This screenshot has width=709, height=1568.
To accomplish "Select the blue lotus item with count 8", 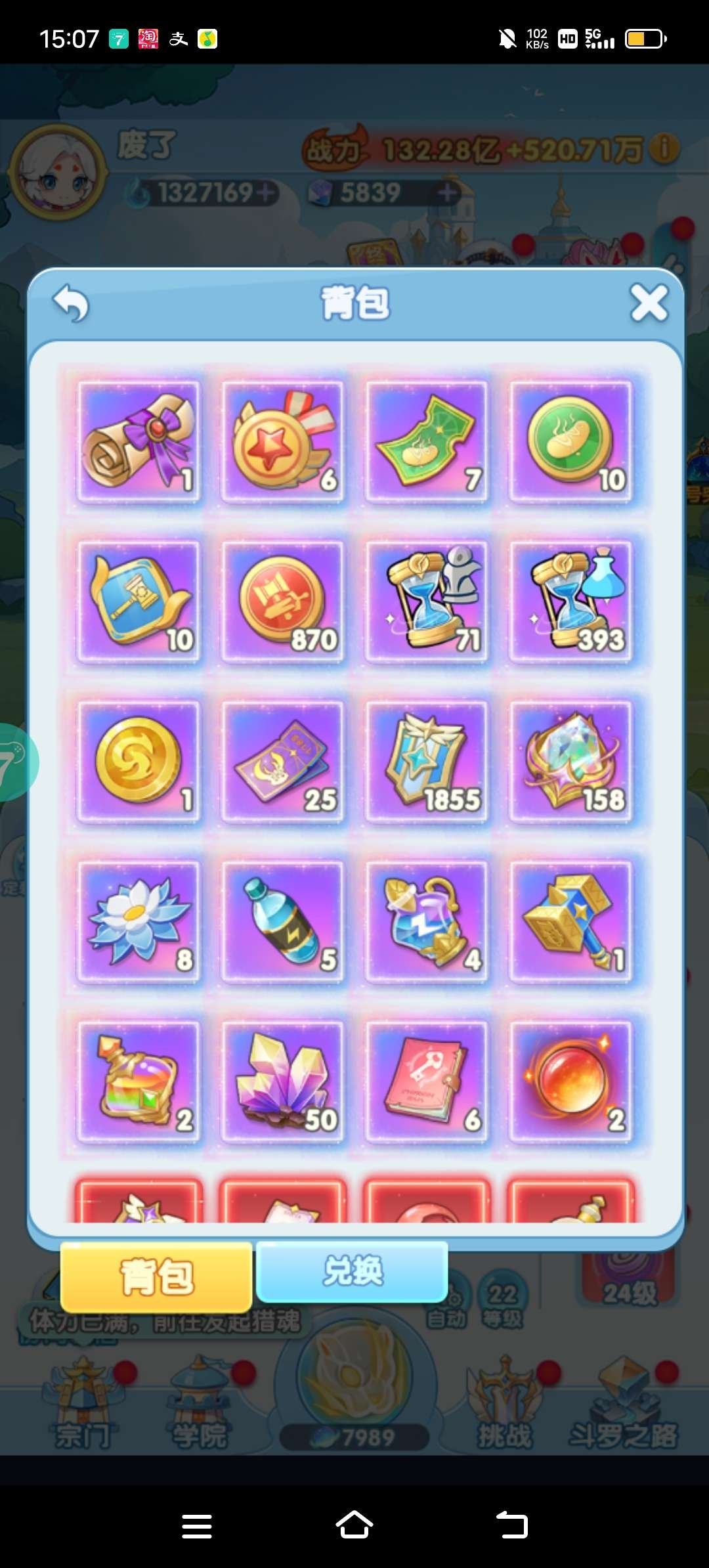I will coord(139,922).
